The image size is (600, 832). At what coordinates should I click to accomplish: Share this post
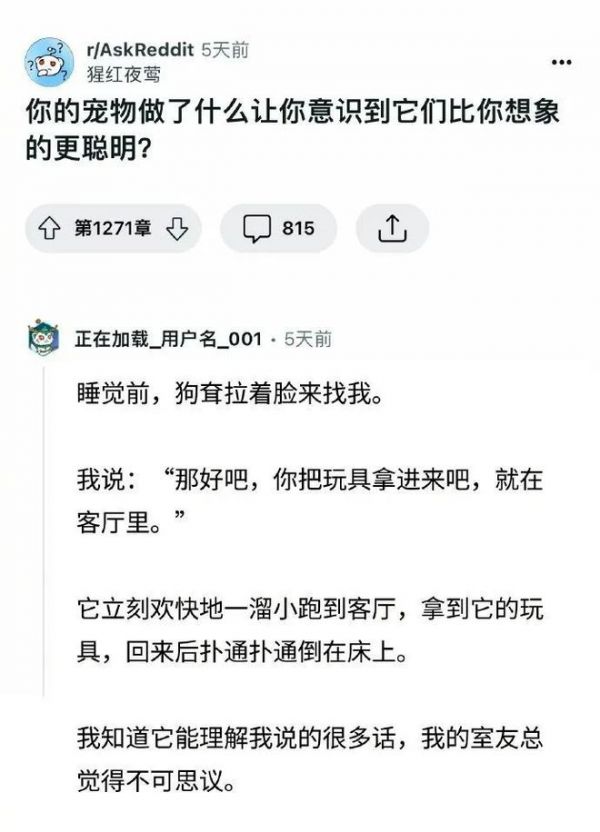[x=391, y=229]
